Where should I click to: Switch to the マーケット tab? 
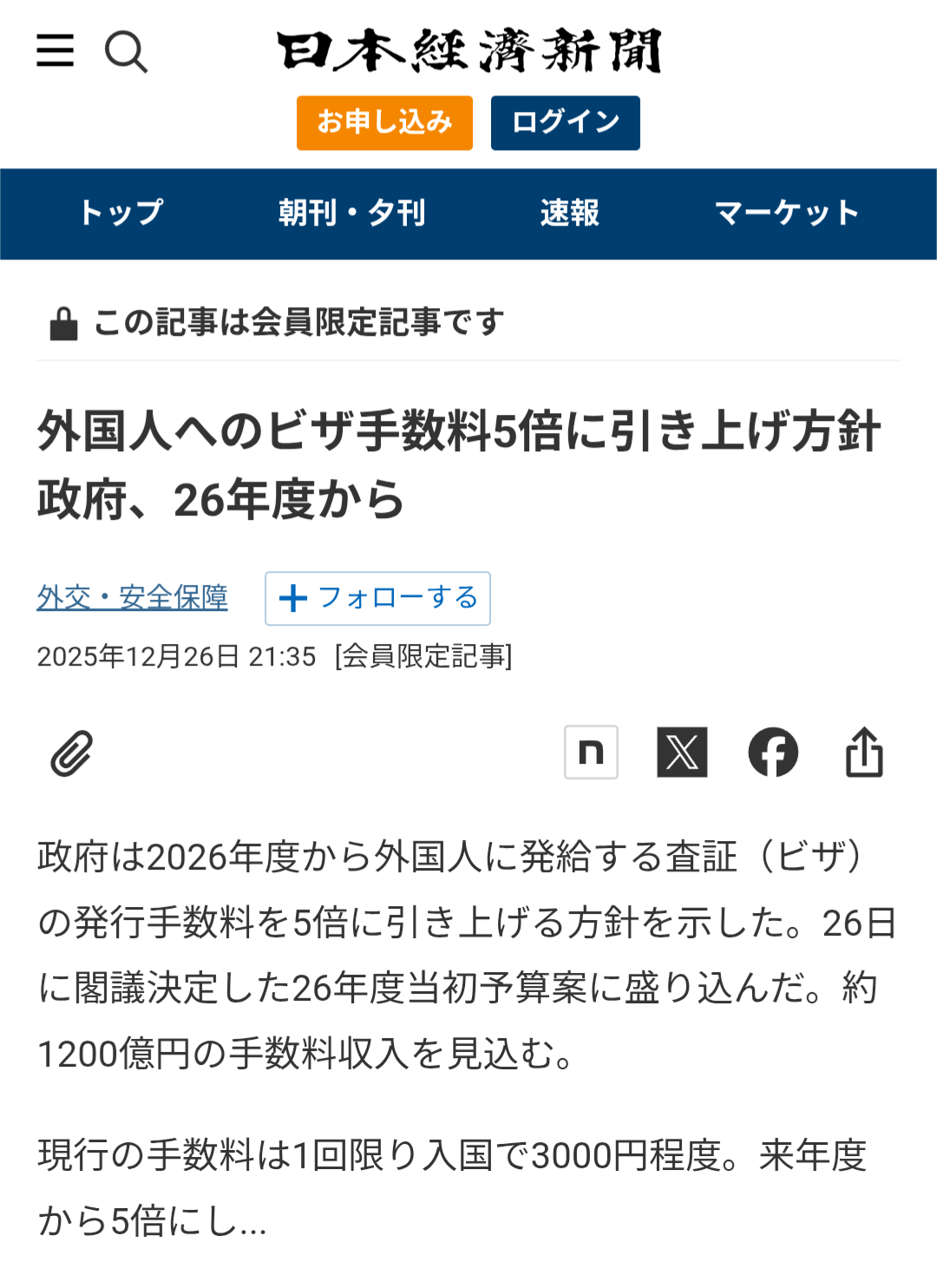coord(786,214)
